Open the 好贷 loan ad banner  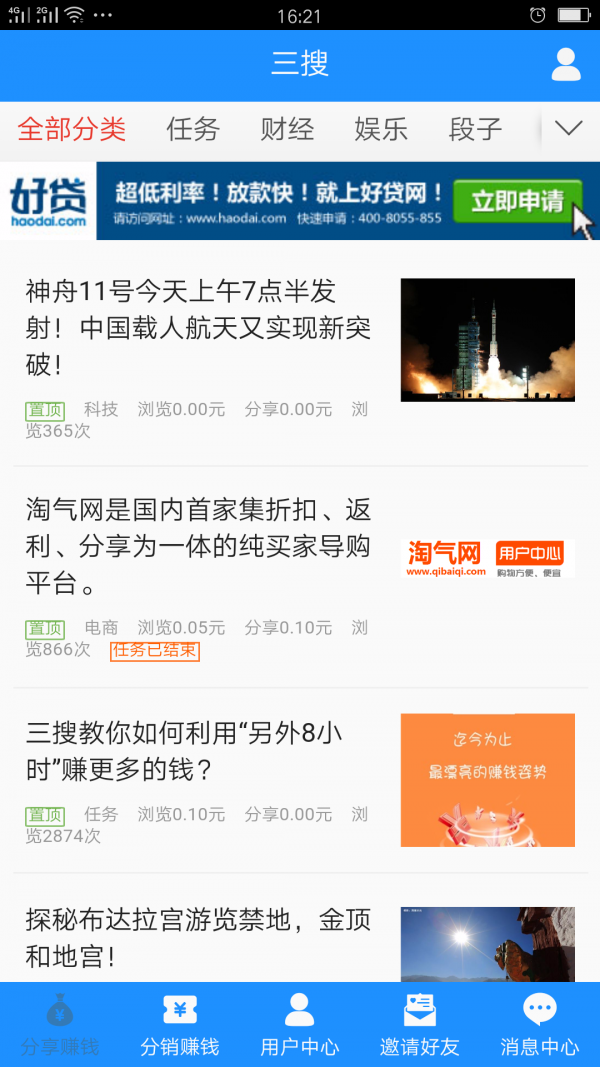(x=300, y=201)
